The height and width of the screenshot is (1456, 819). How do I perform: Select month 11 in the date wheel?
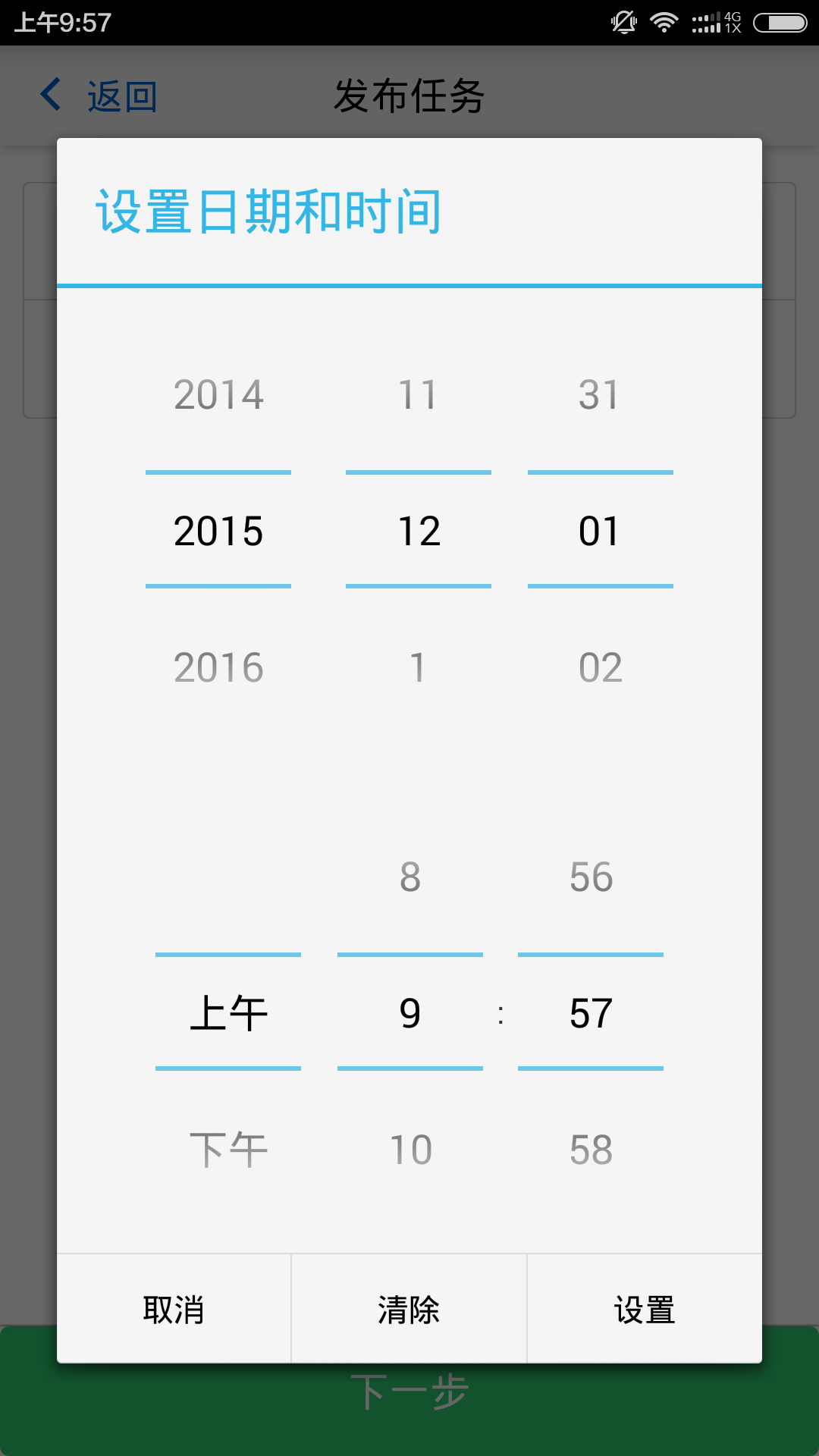click(418, 393)
